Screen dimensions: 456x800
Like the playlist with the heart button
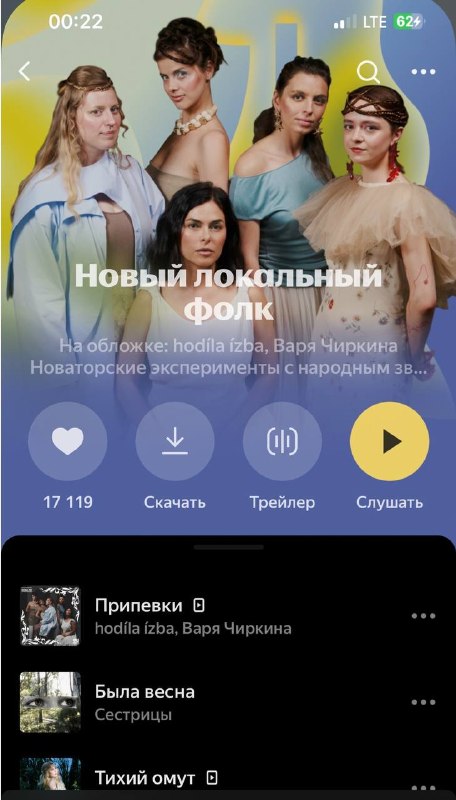[x=68, y=441]
